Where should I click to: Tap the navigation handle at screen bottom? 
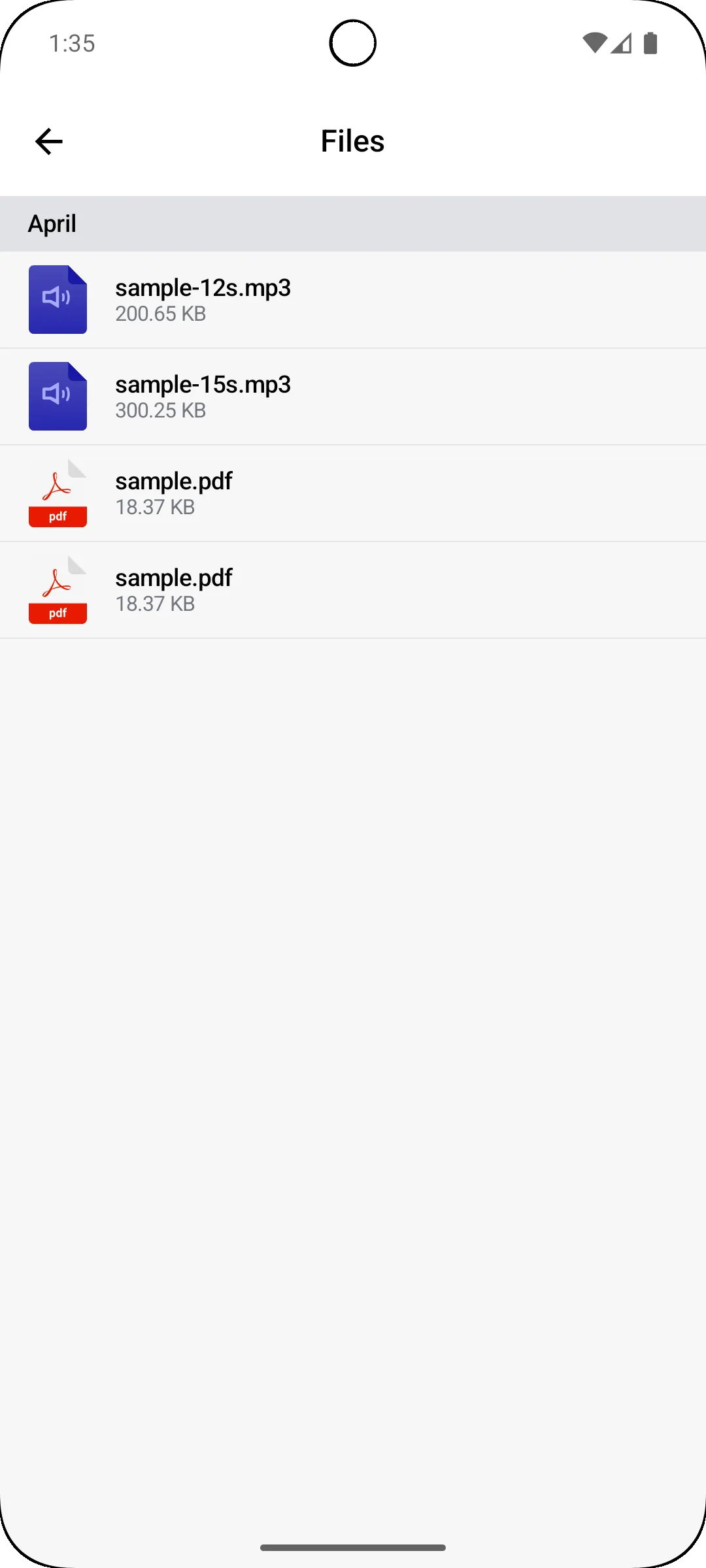coord(353,1547)
